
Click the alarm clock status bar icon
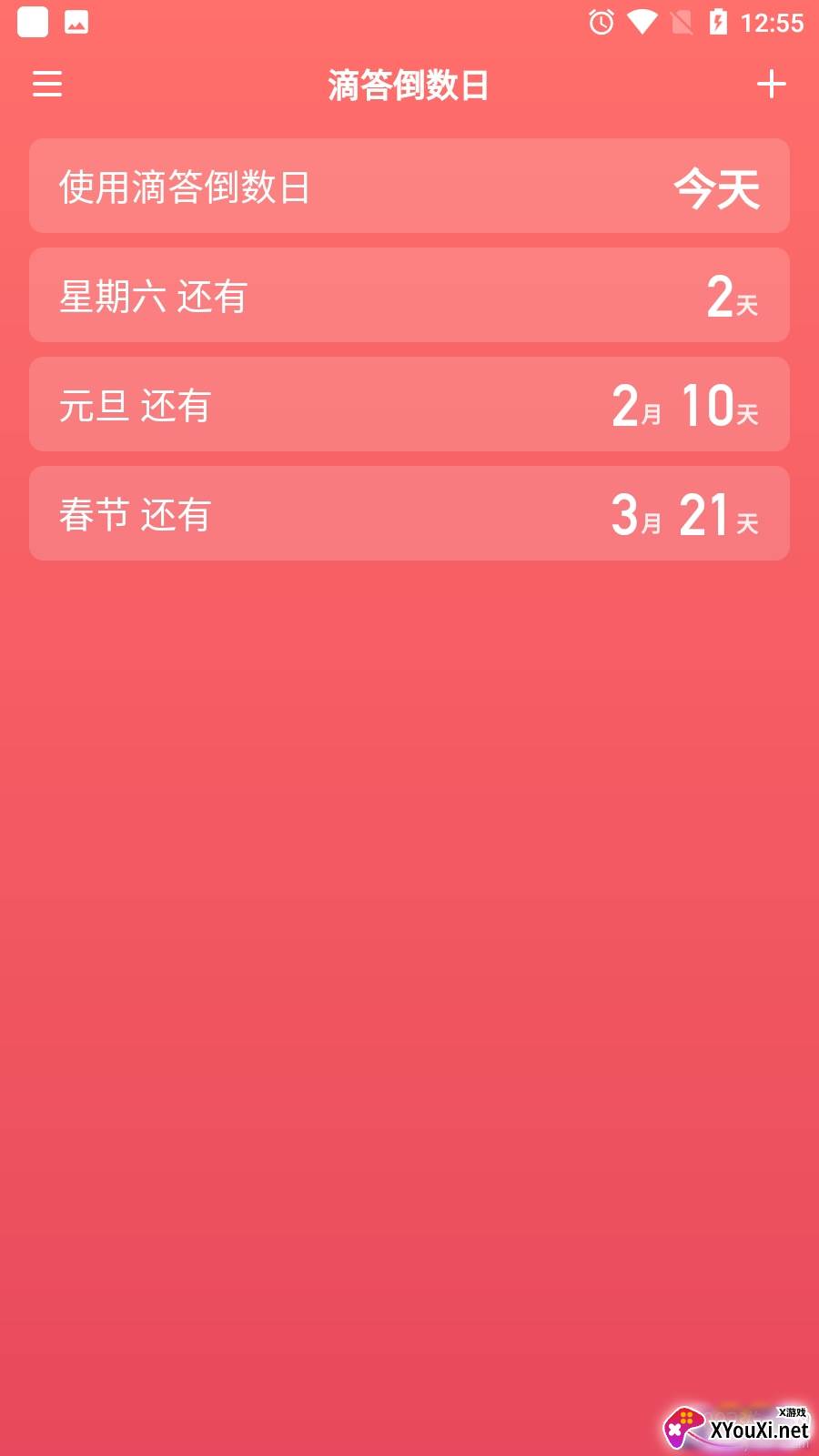click(x=600, y=22)
